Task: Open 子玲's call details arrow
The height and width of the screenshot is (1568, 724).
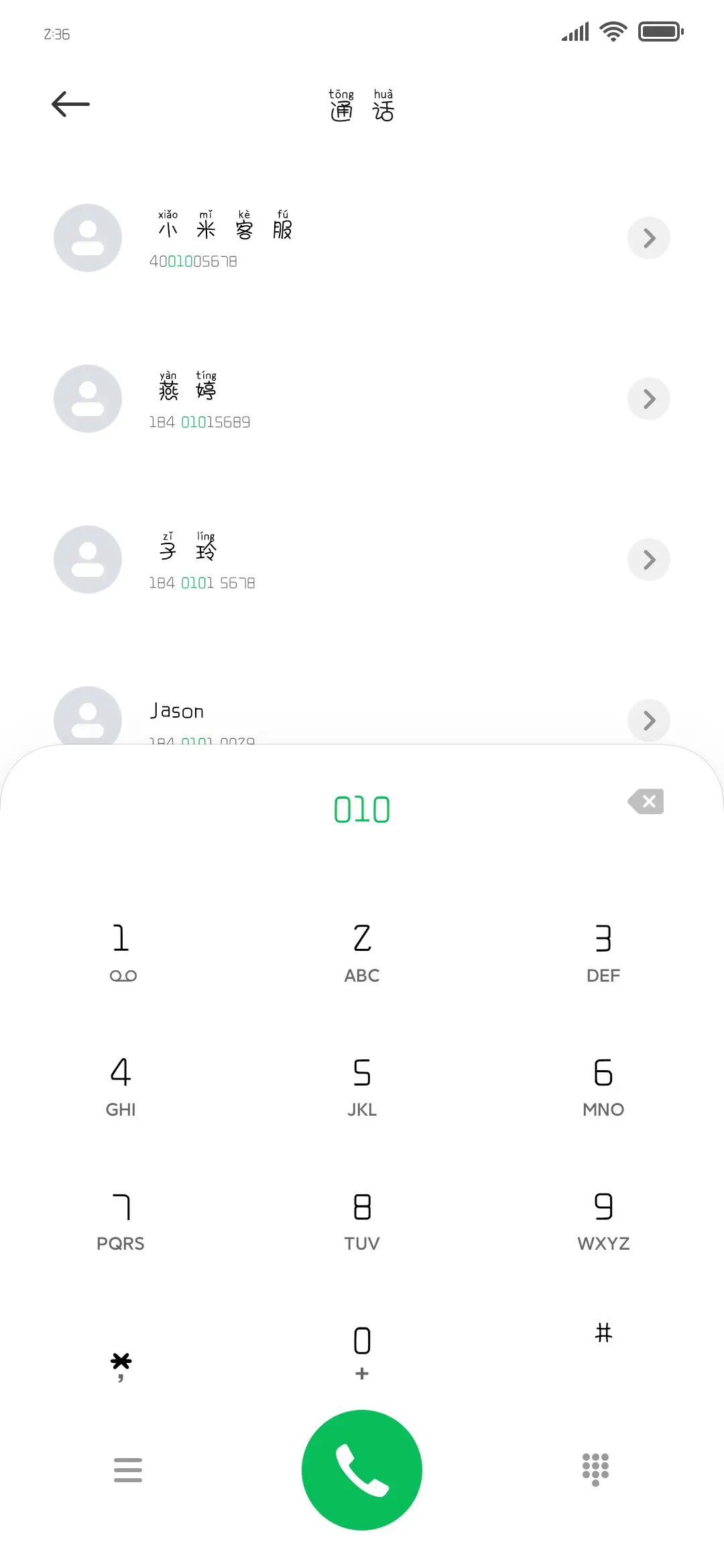Action: tap(648, 560)
